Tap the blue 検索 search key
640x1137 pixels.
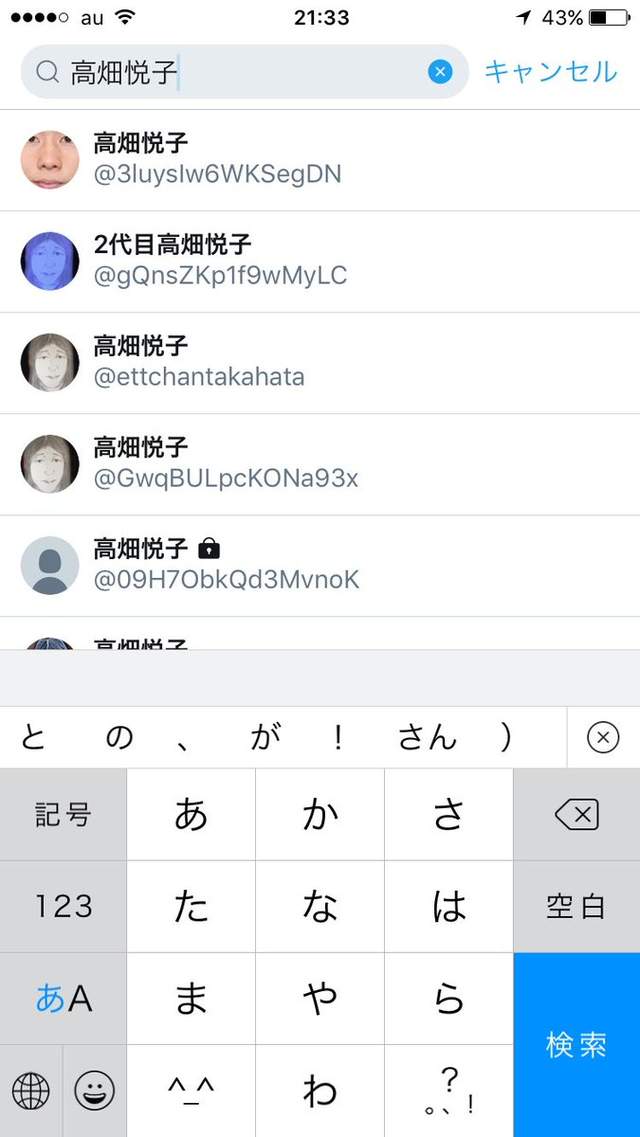pos(576,1044)
